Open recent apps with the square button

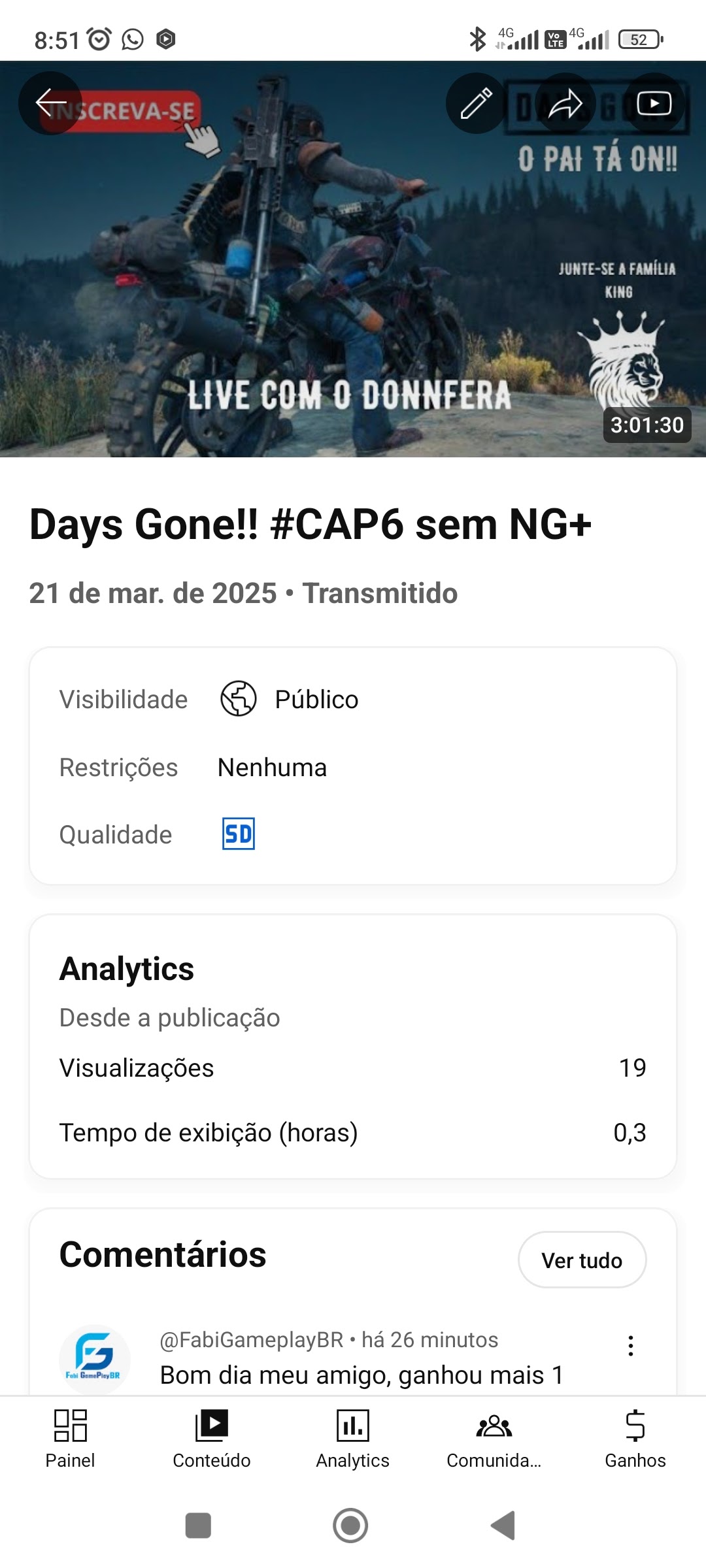pos(198,1526)
